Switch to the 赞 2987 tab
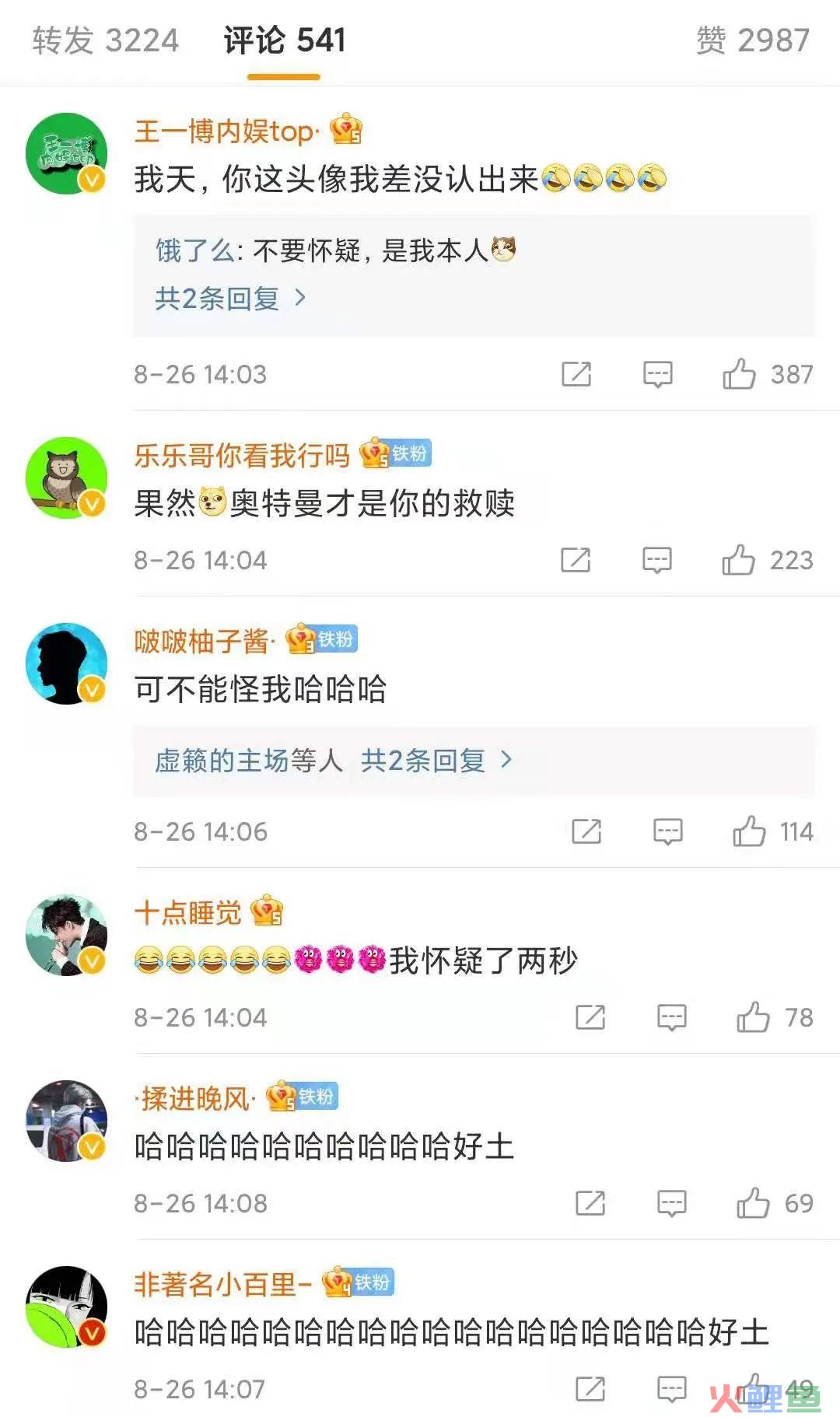Viewport: 840px width, 1417px height. pos(752,40)
